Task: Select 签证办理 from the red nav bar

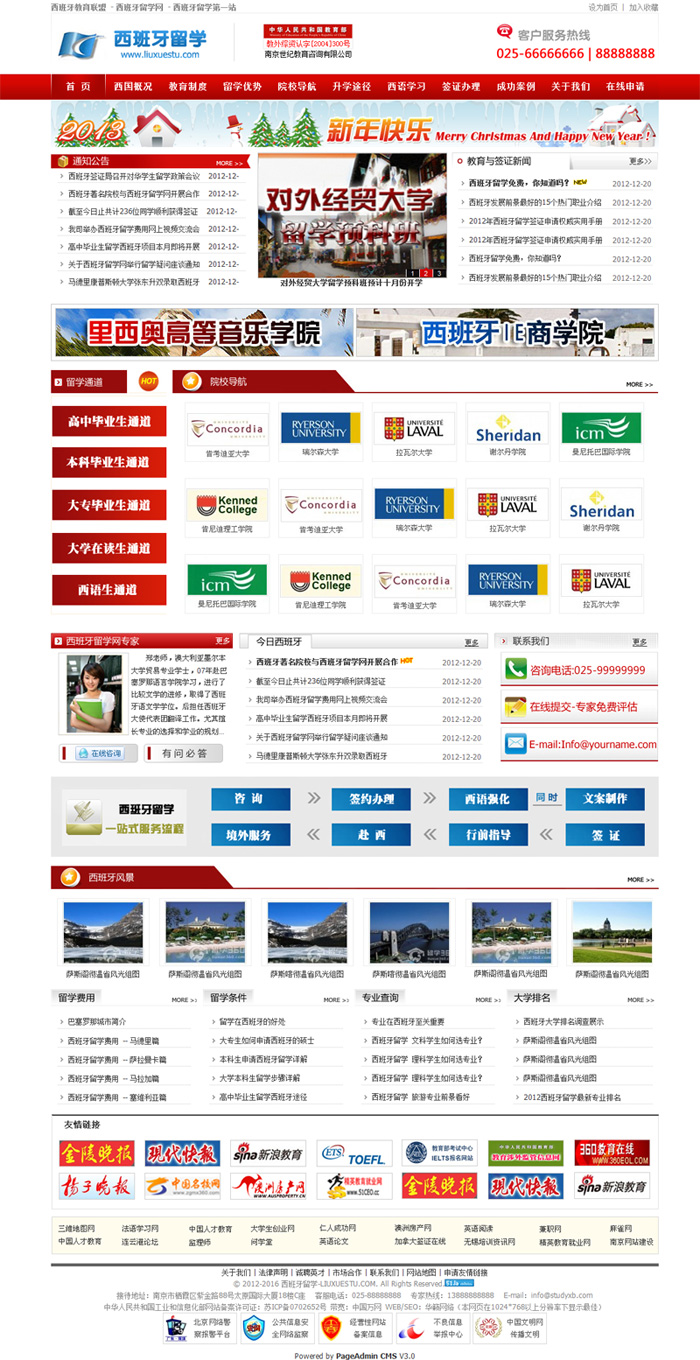Action: (461, 87)
